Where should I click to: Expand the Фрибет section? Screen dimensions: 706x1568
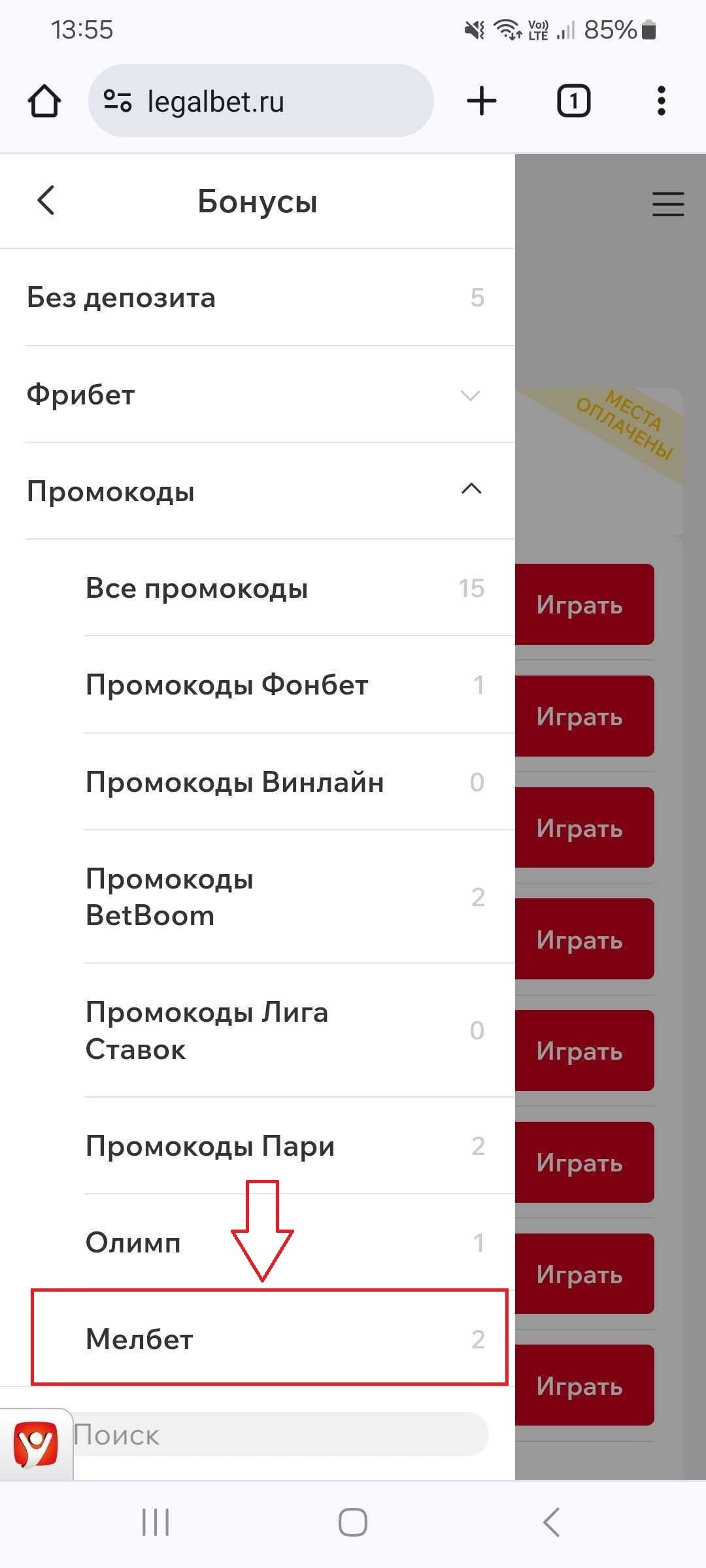(x=255, y=395)
